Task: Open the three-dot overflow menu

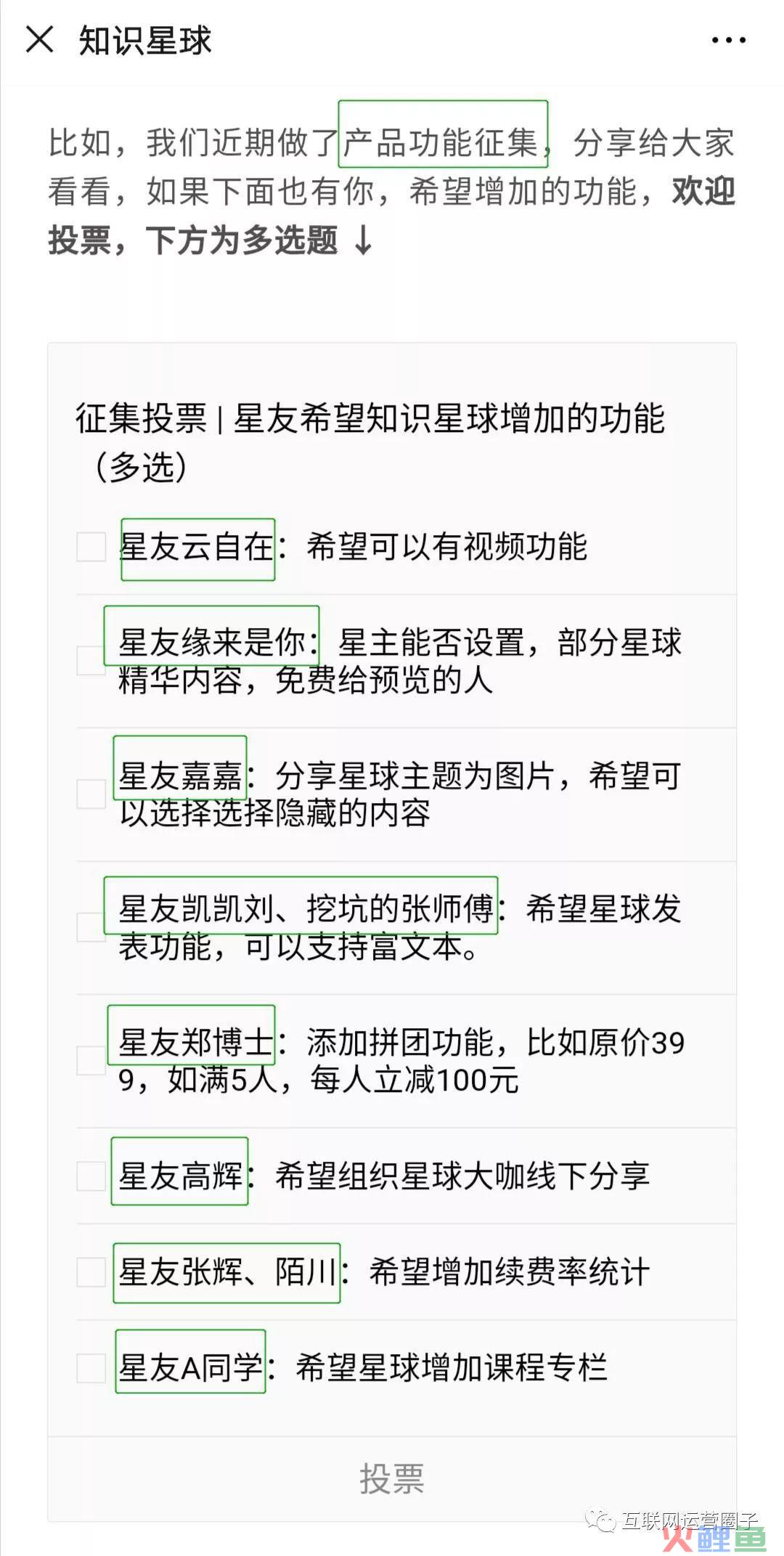Action: [x=728, y=40]
